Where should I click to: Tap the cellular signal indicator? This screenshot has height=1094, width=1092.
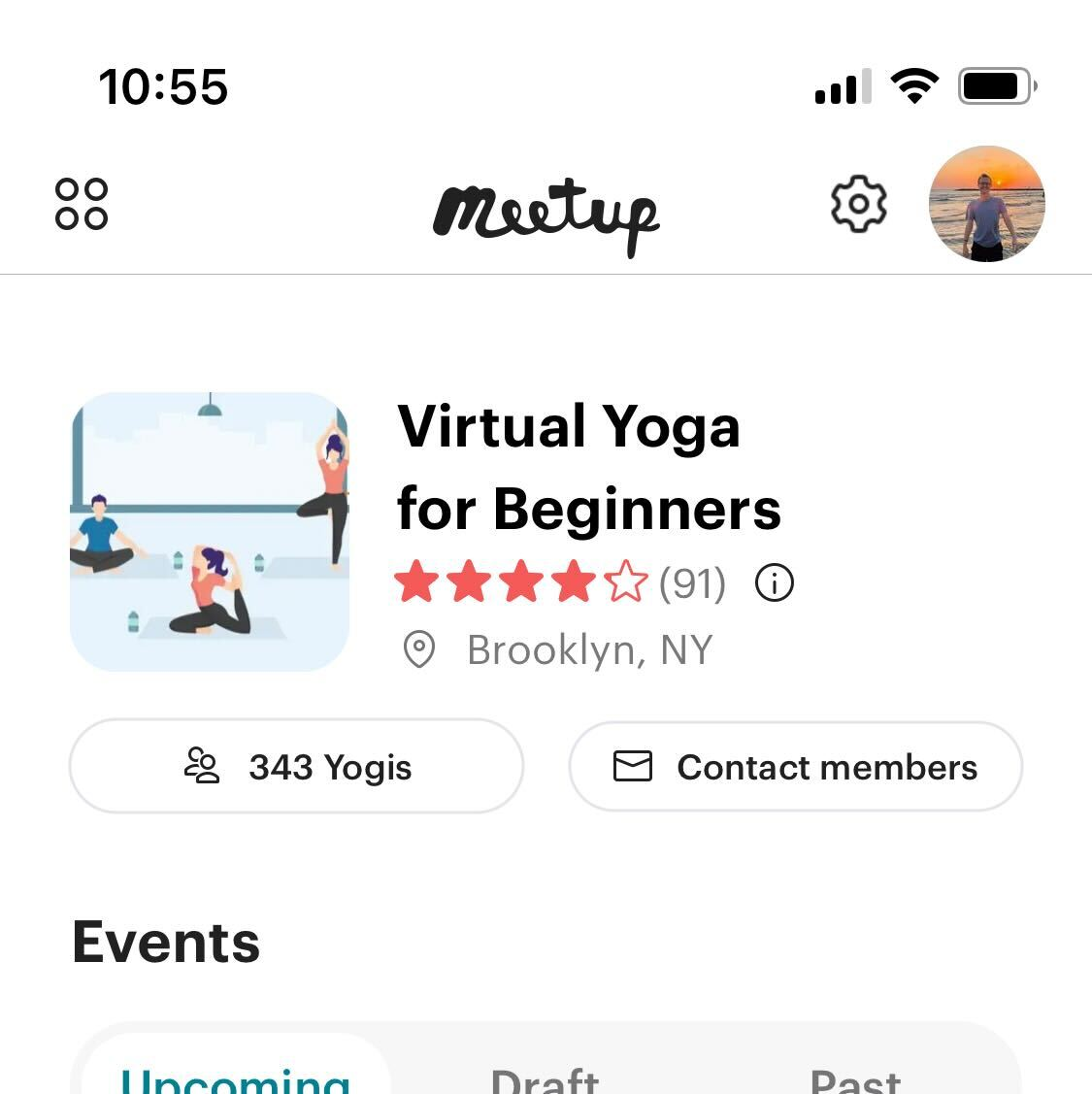tap(841, 85)
